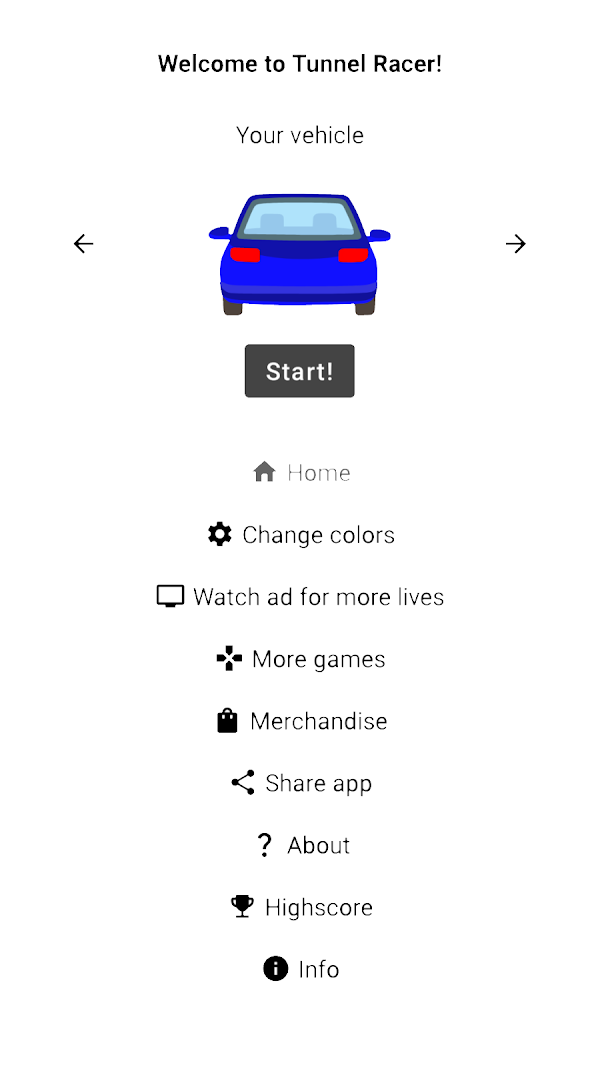600x1067 pixels.
Task: Start the race
Action: (x=299, y=371)
